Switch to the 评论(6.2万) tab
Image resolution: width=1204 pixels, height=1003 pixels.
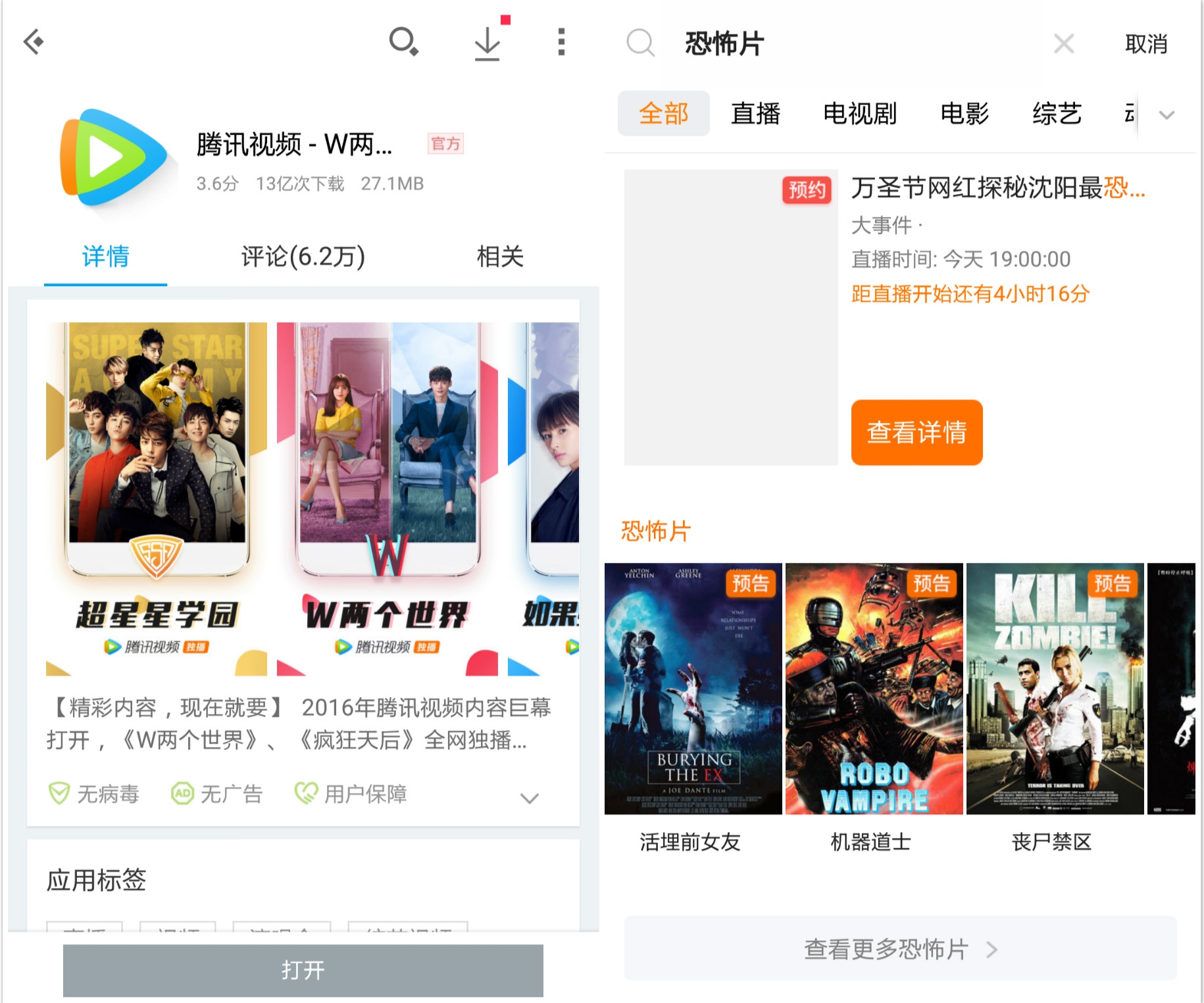(303, 257)
